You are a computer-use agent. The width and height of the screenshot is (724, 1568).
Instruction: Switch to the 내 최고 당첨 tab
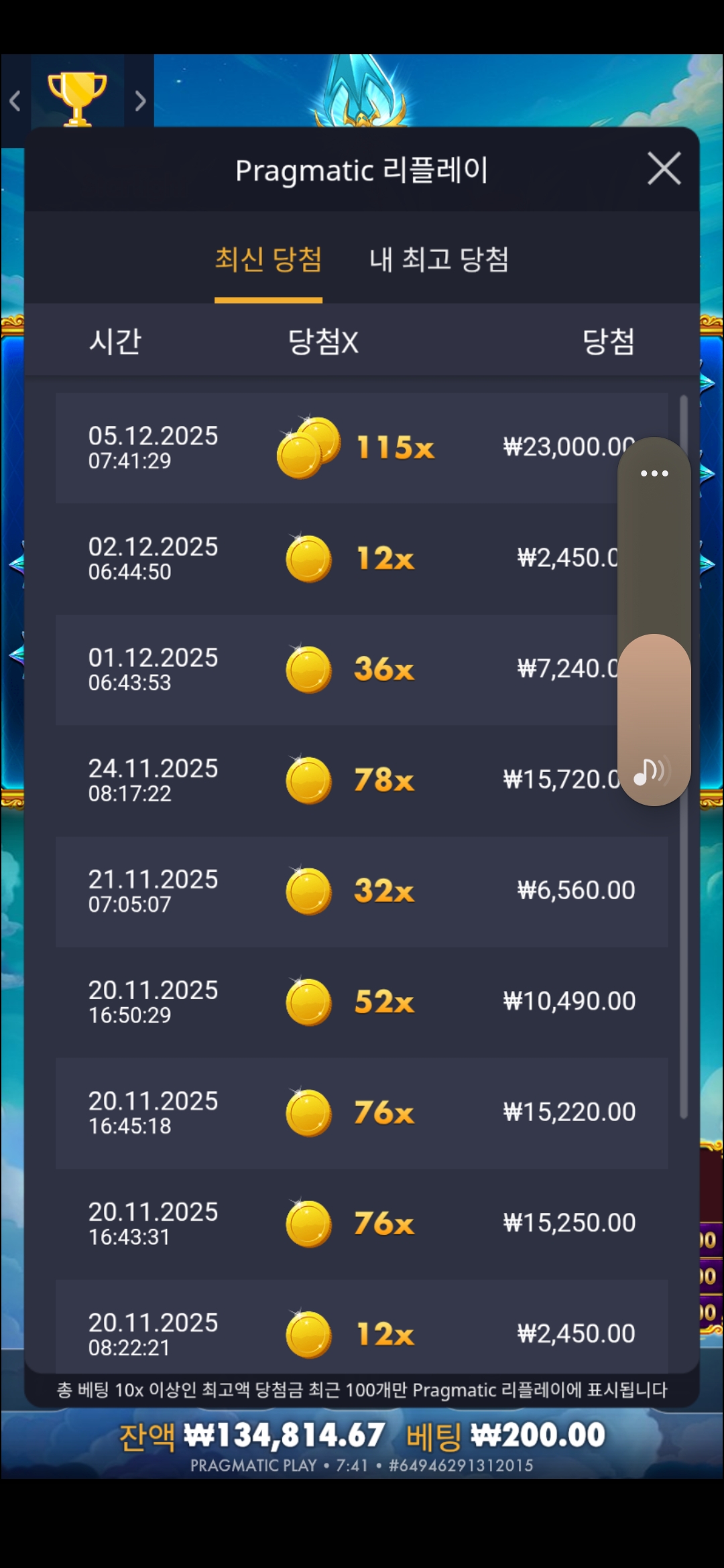point(438,260)
